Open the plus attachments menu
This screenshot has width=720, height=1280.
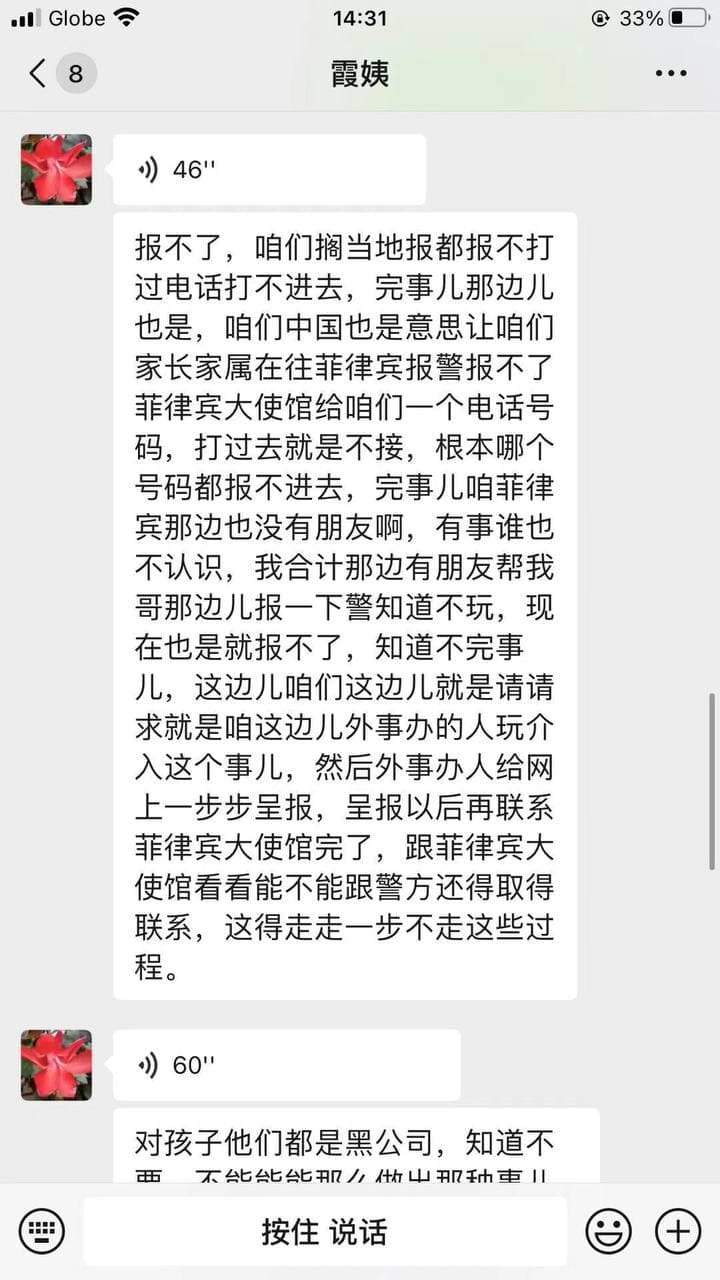677,1231
